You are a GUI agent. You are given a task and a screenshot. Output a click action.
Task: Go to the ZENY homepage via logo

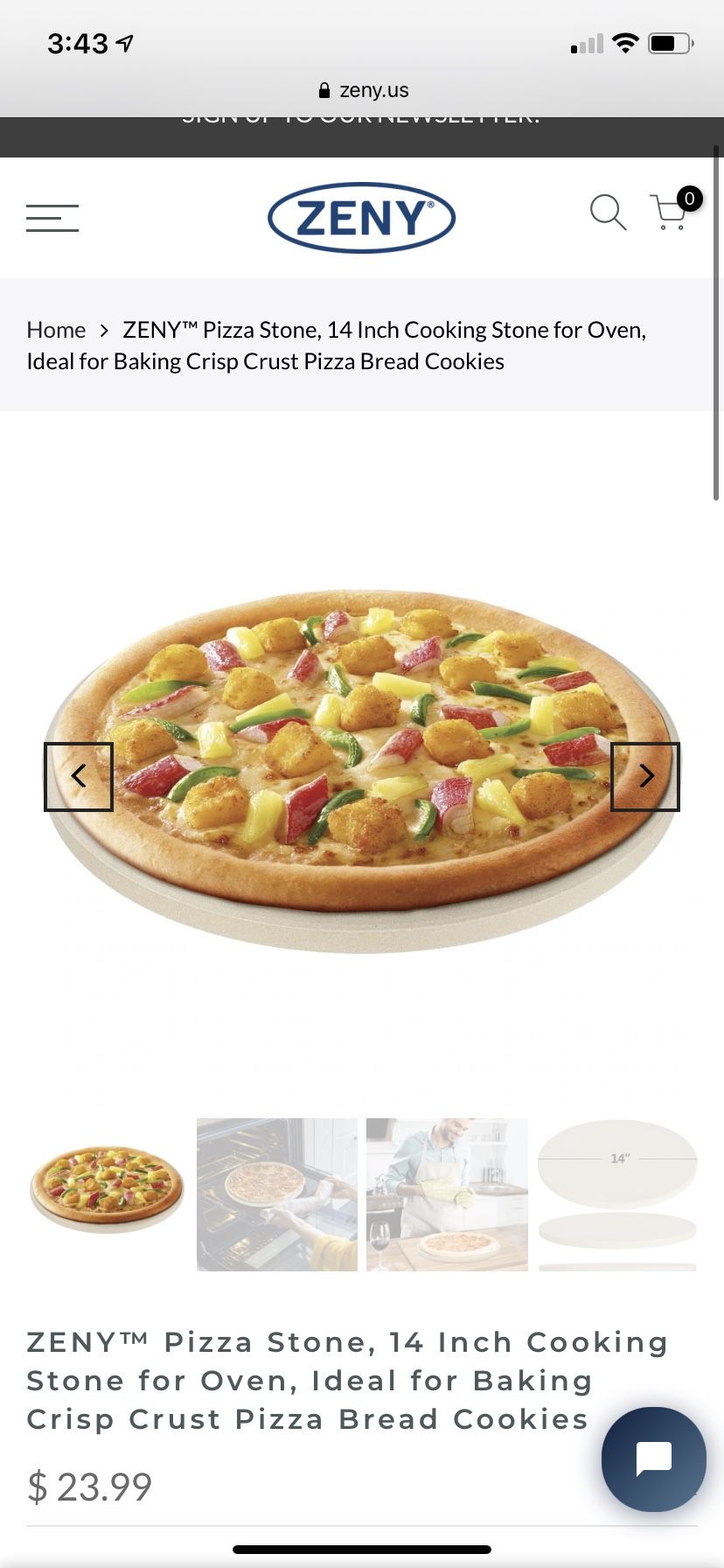click(x=361, y=217)
